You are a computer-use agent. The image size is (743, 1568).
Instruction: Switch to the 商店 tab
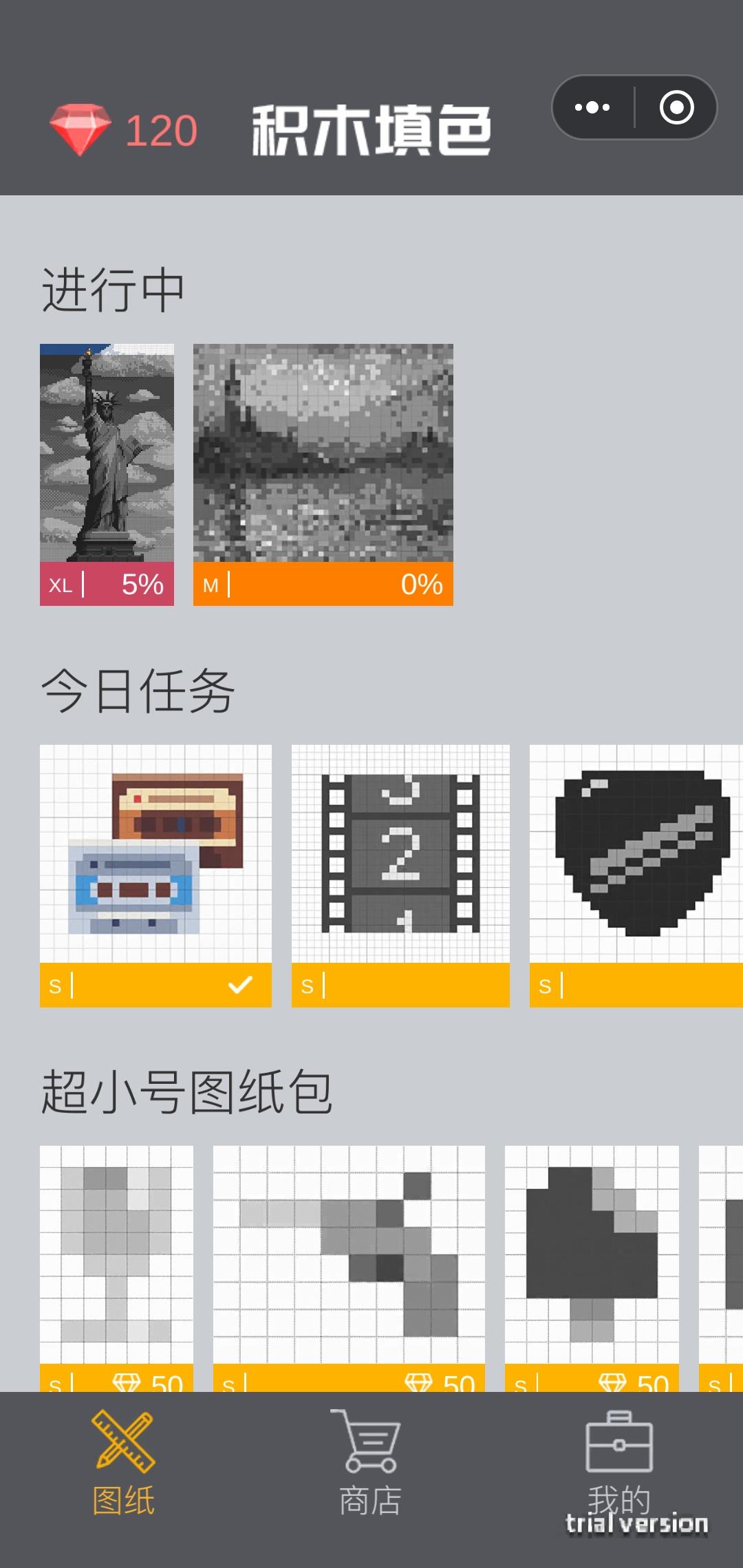coord(369,1465)
